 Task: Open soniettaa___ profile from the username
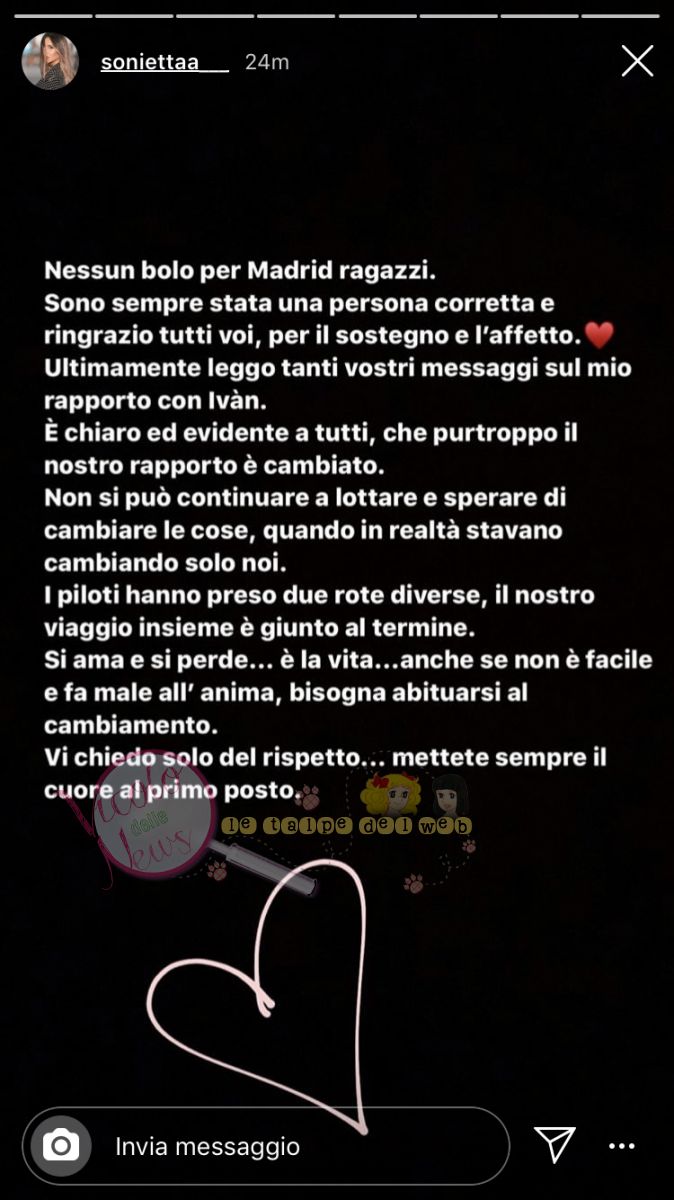click(x=164, y=62)
